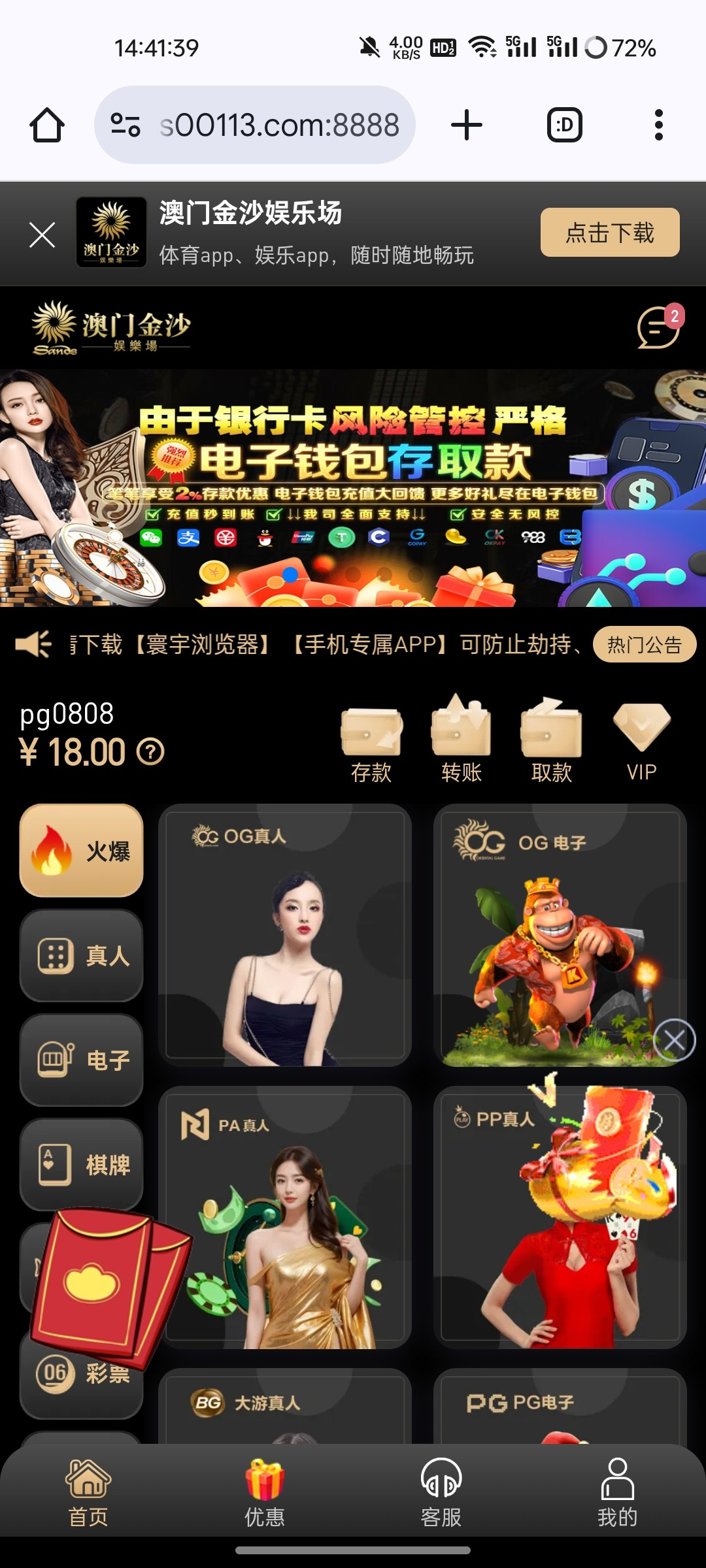Select the 电子 category
Image resolution: width=706 pixels, height=1568 pixels.
pos(82,1060)
